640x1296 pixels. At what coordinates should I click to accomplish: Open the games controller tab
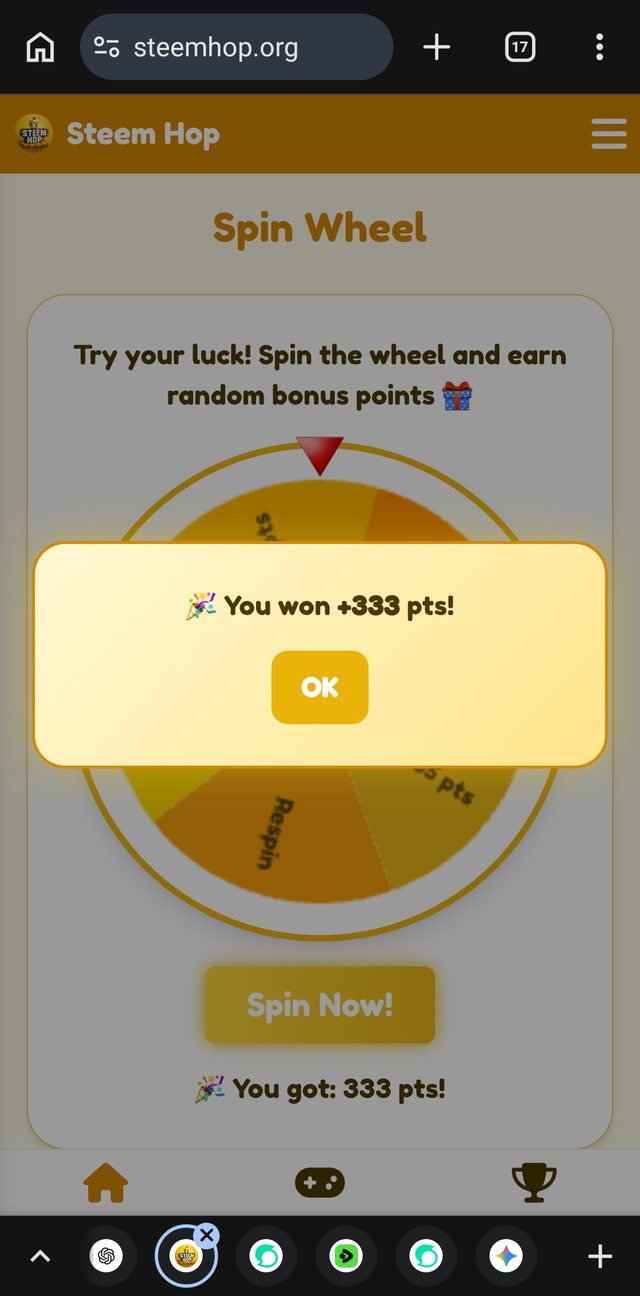pyautogui.click(x=320, y=1183)
